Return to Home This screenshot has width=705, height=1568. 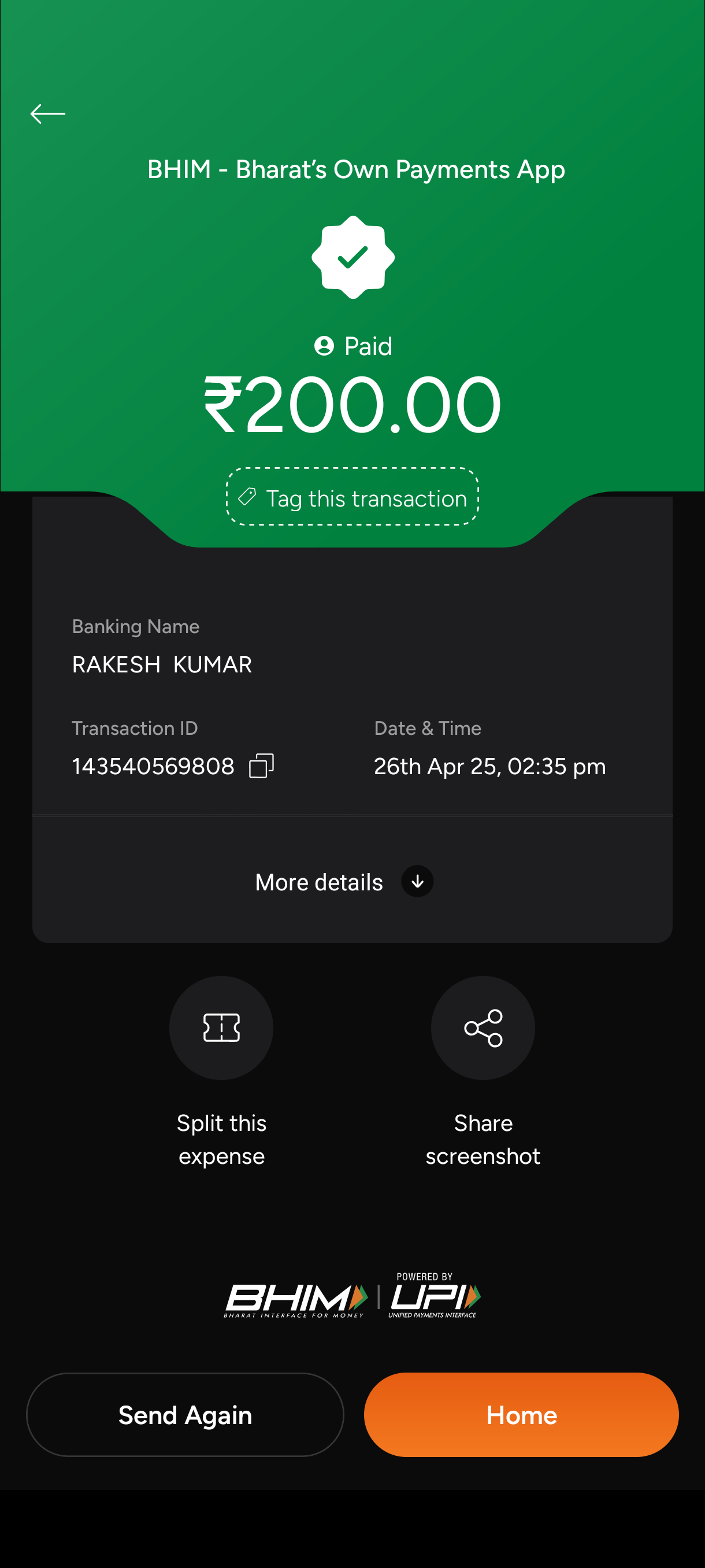point(521,1415)
